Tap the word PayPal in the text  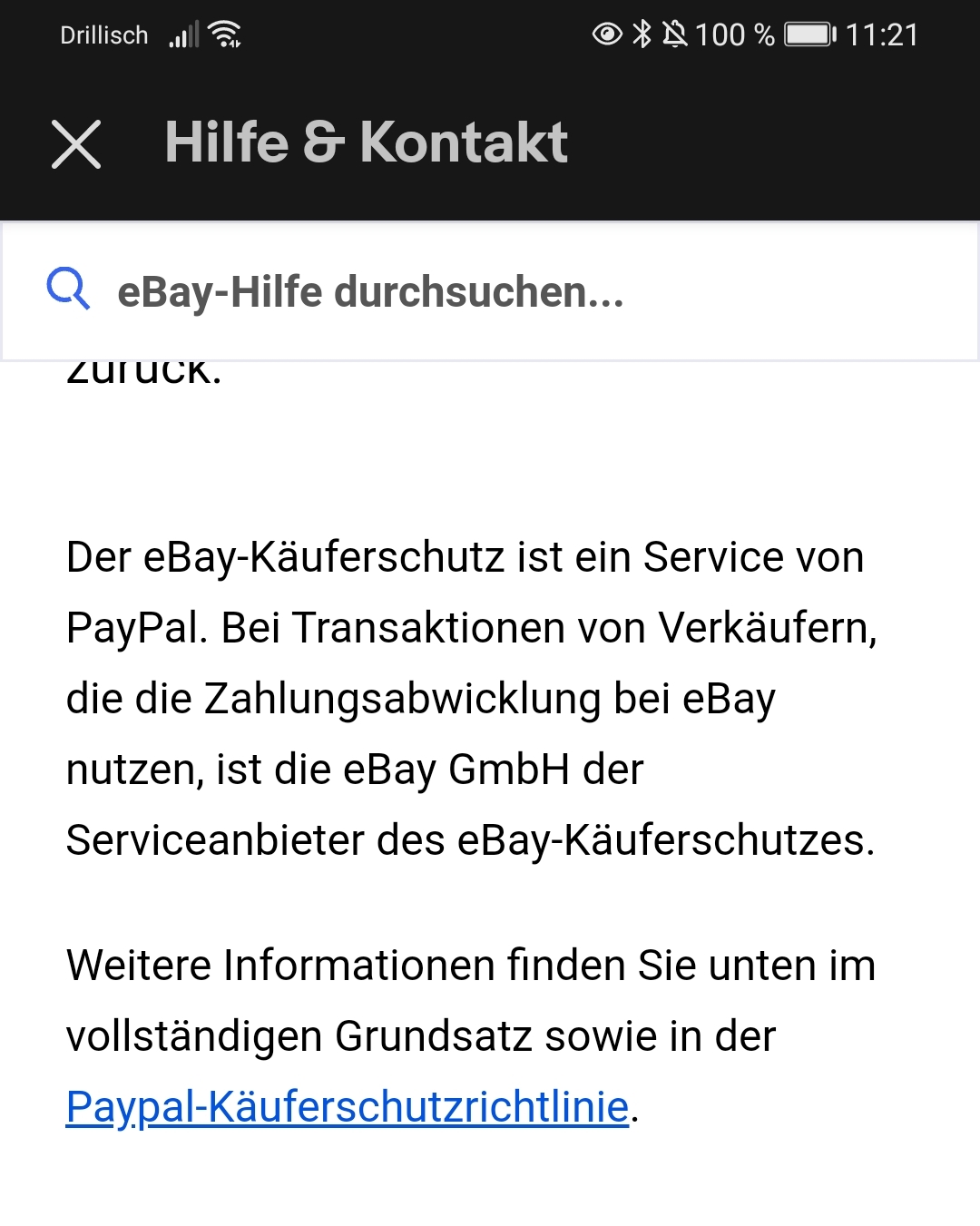[x=127, y=626]
